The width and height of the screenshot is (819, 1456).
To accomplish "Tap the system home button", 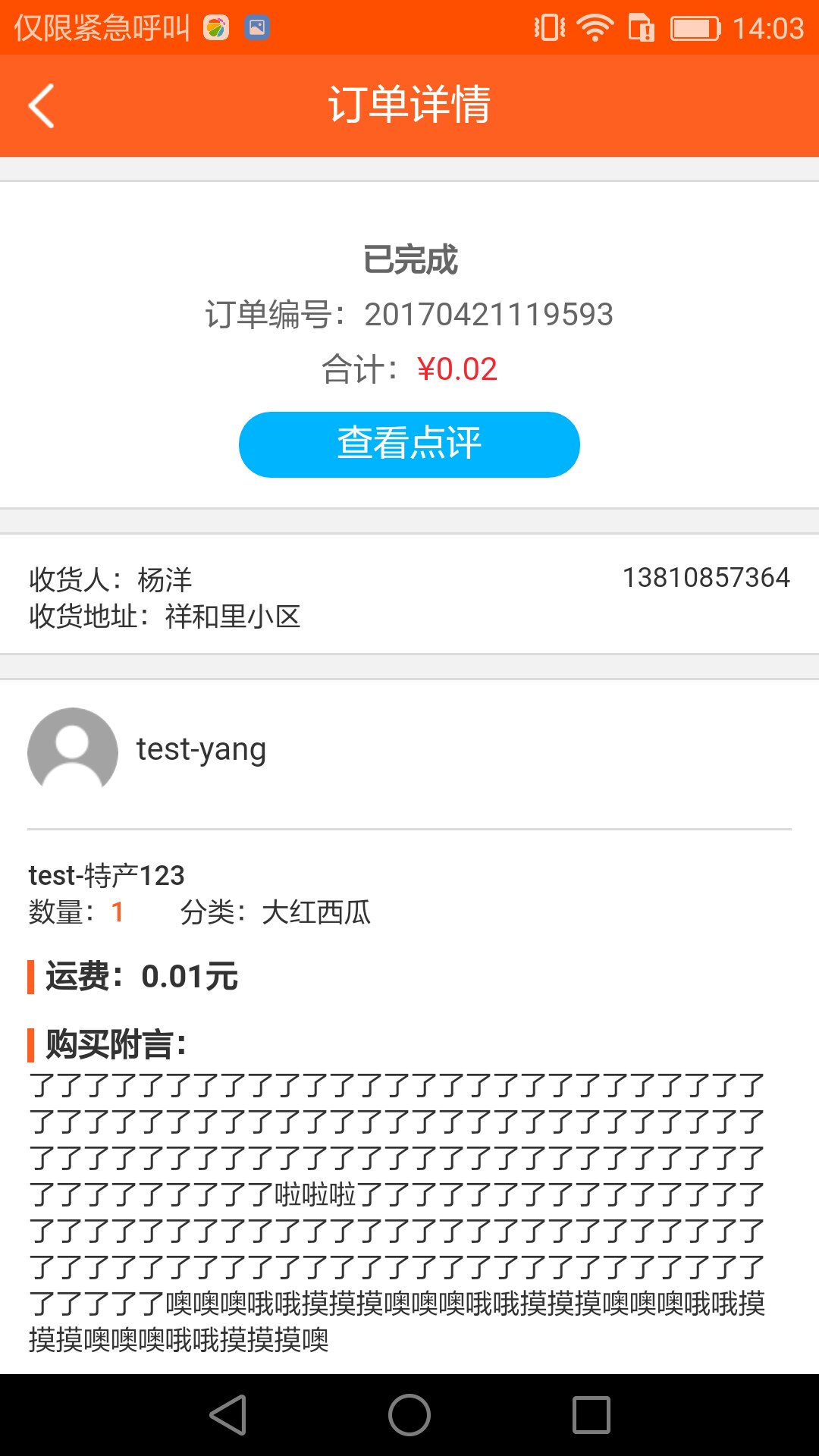I will coord(409,1415).
